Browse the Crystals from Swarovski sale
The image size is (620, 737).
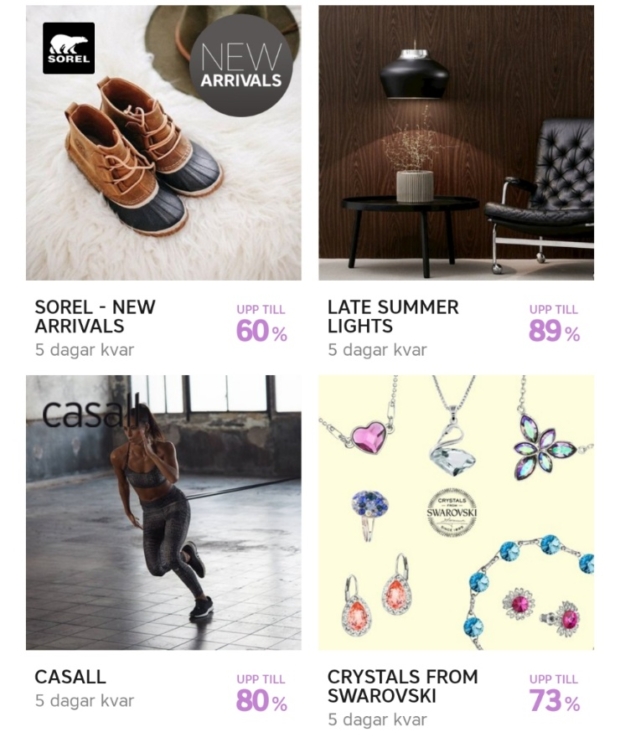pos(456,512)
